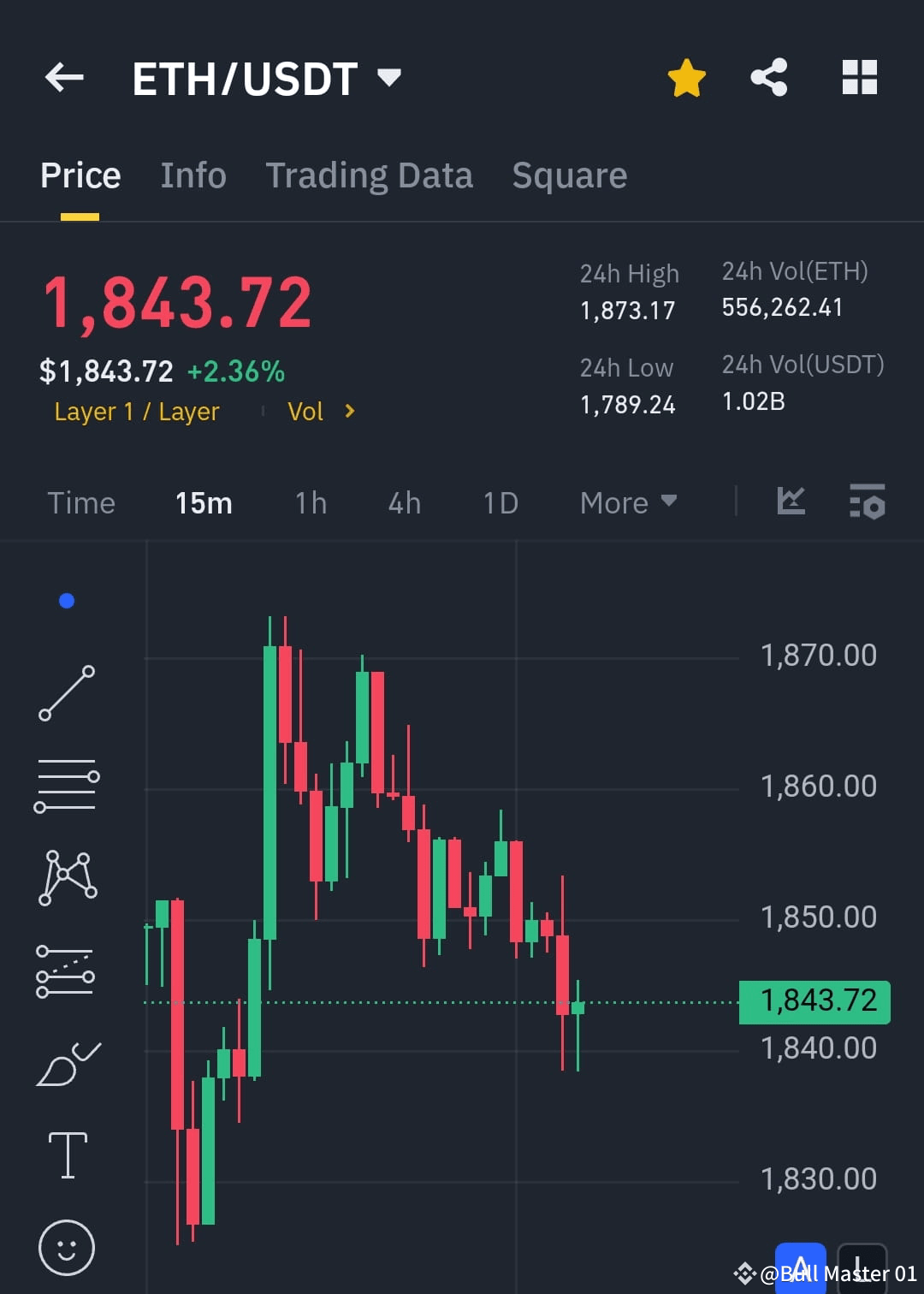Expand the Vol indicator selector

[x=321, y=412]
